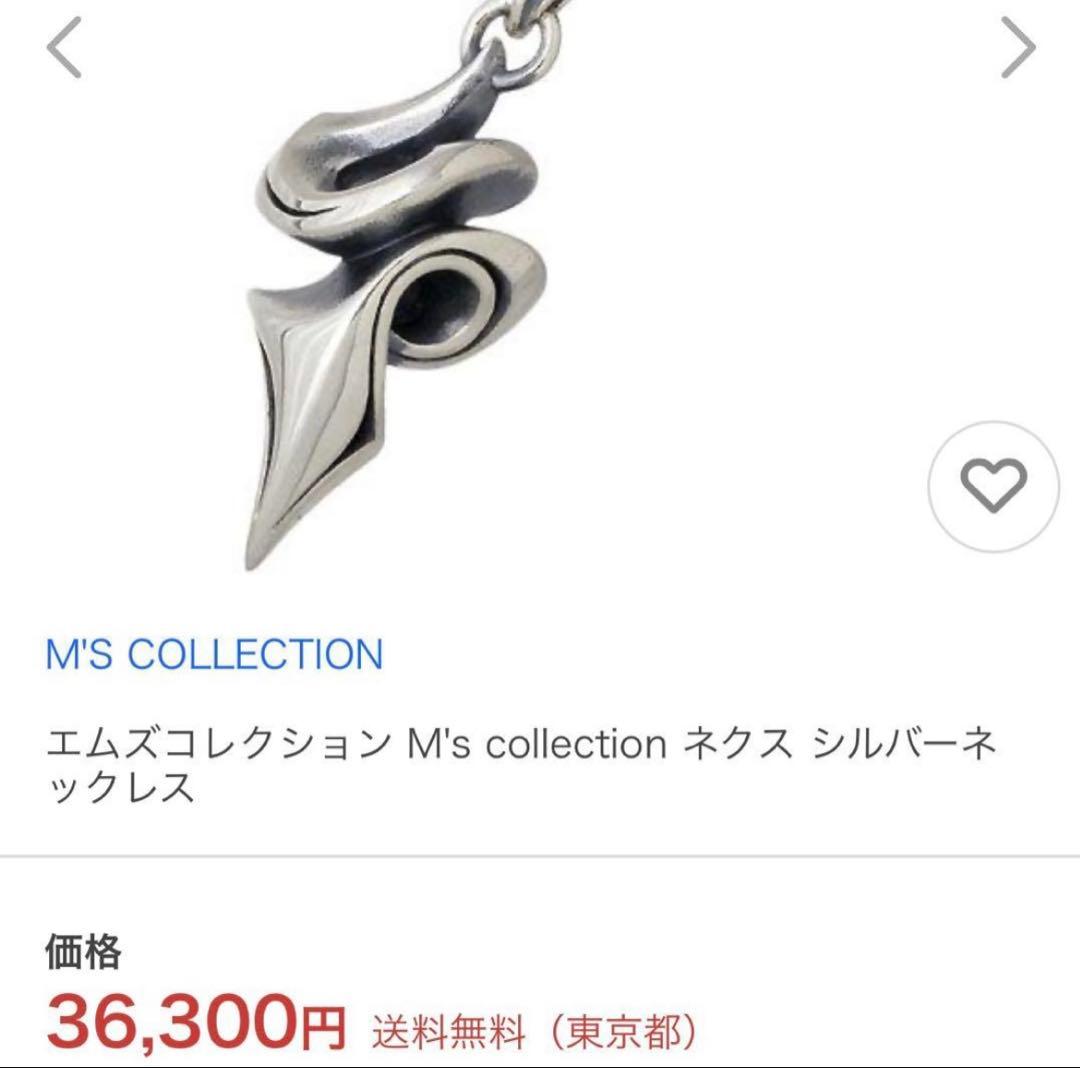The width and height of the screenshot is (1080, 1068).
Task: Open the M'S COLLECTION brand link
Action: (x=214, y=655)
